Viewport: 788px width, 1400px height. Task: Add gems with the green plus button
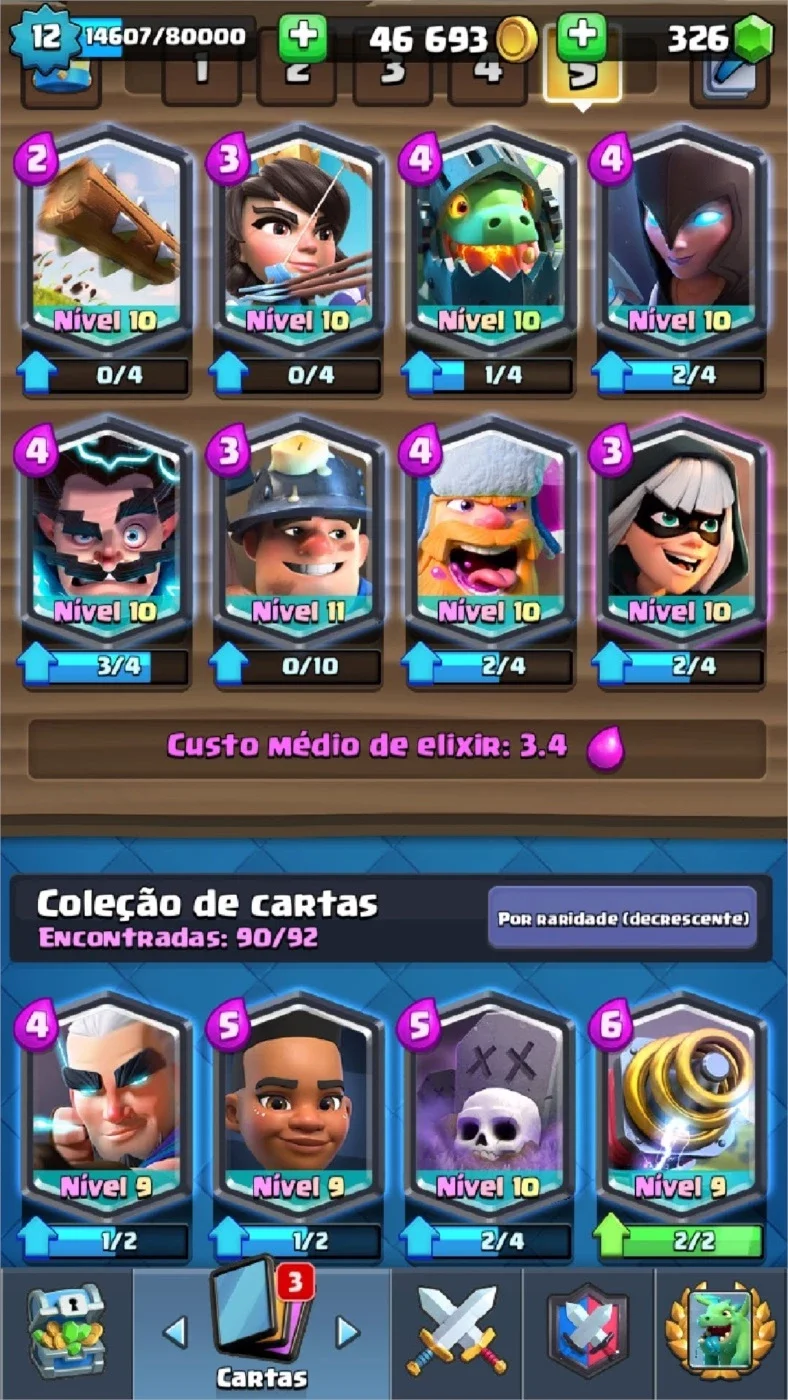coord(582,38)
